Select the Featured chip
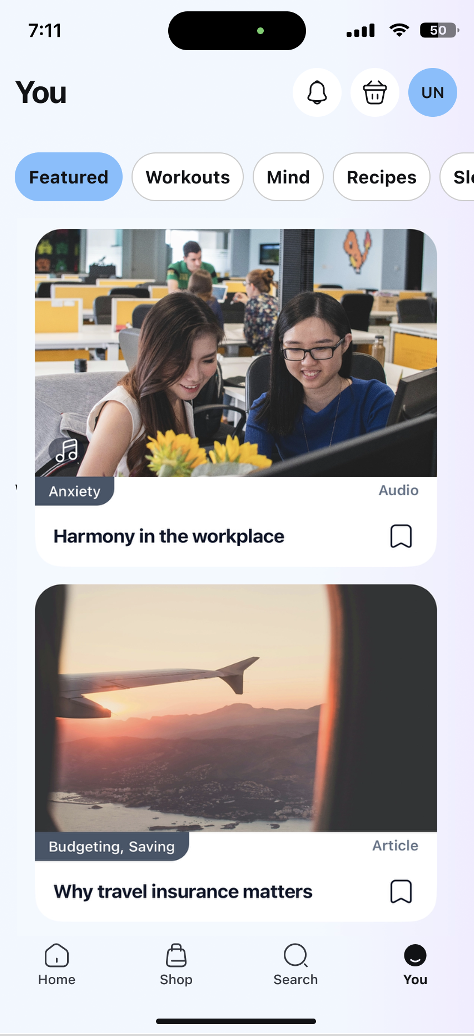474x1036 pixels. (x=69, y=177)
